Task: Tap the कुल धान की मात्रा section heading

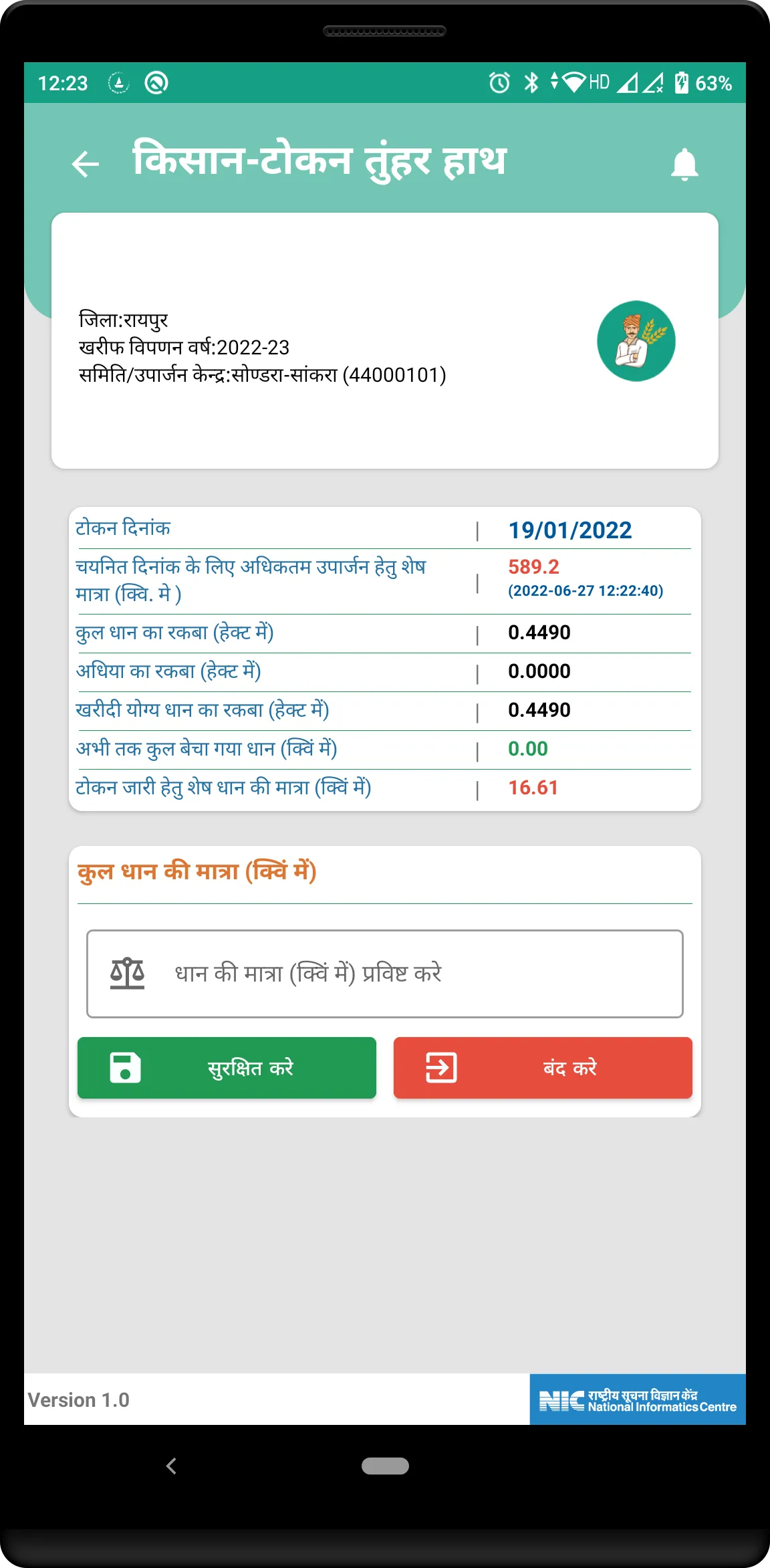Action: [x=198, y=870]
